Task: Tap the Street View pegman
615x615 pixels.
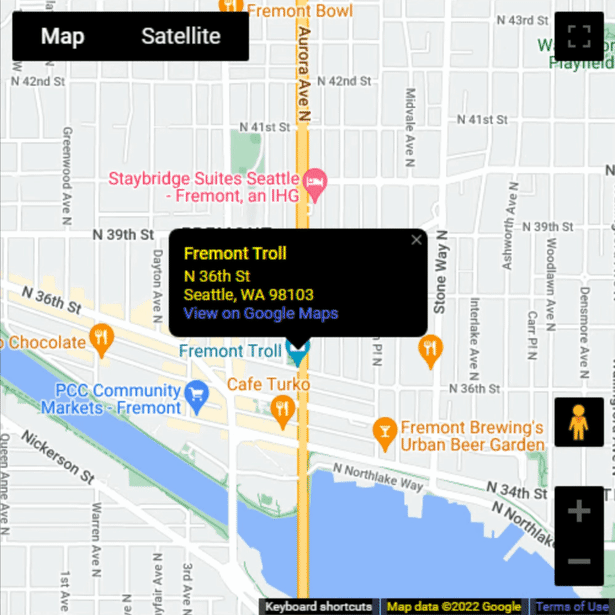Action: (579, 423)
